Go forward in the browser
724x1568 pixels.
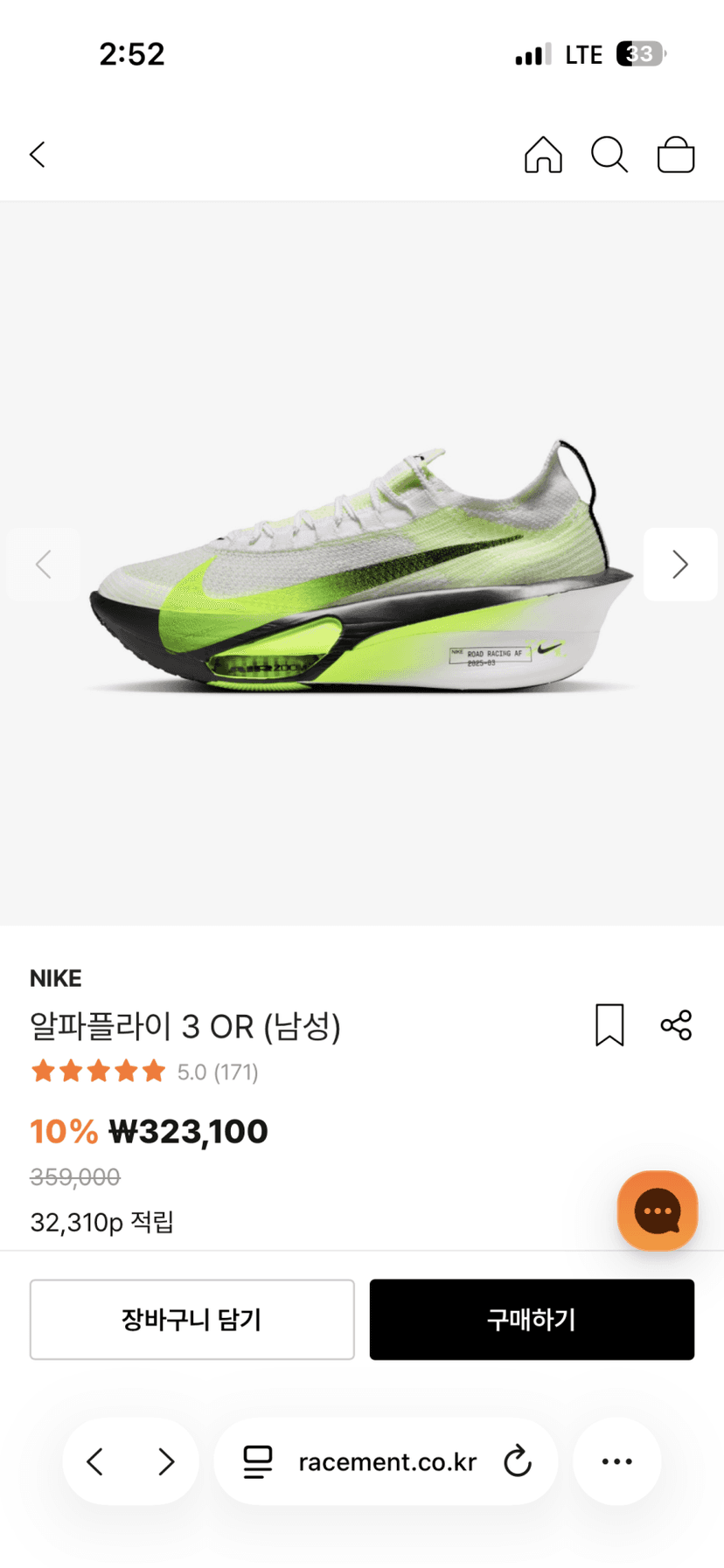(x=166, y=1461)
